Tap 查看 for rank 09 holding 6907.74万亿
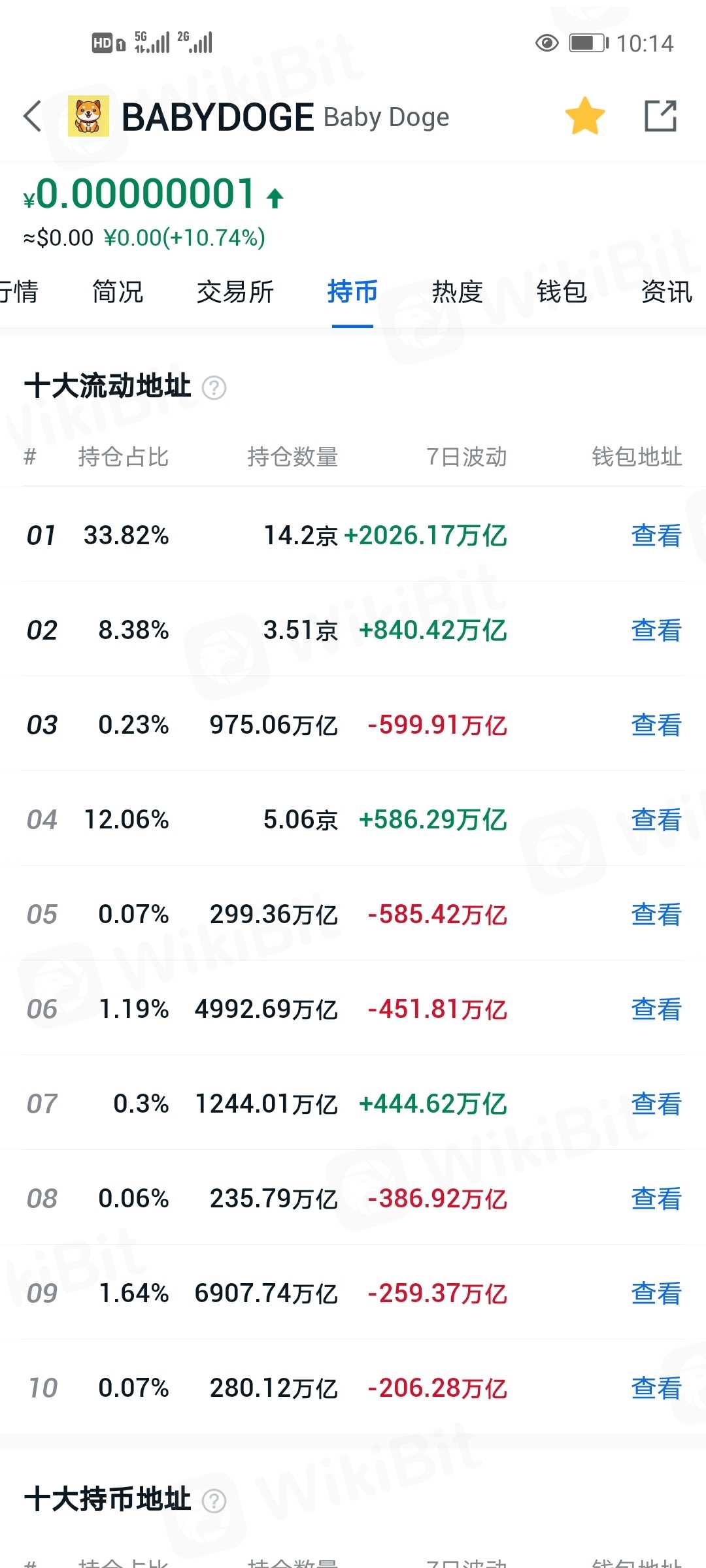This screenshot has height=1568, width=706. coord(656,1294)
